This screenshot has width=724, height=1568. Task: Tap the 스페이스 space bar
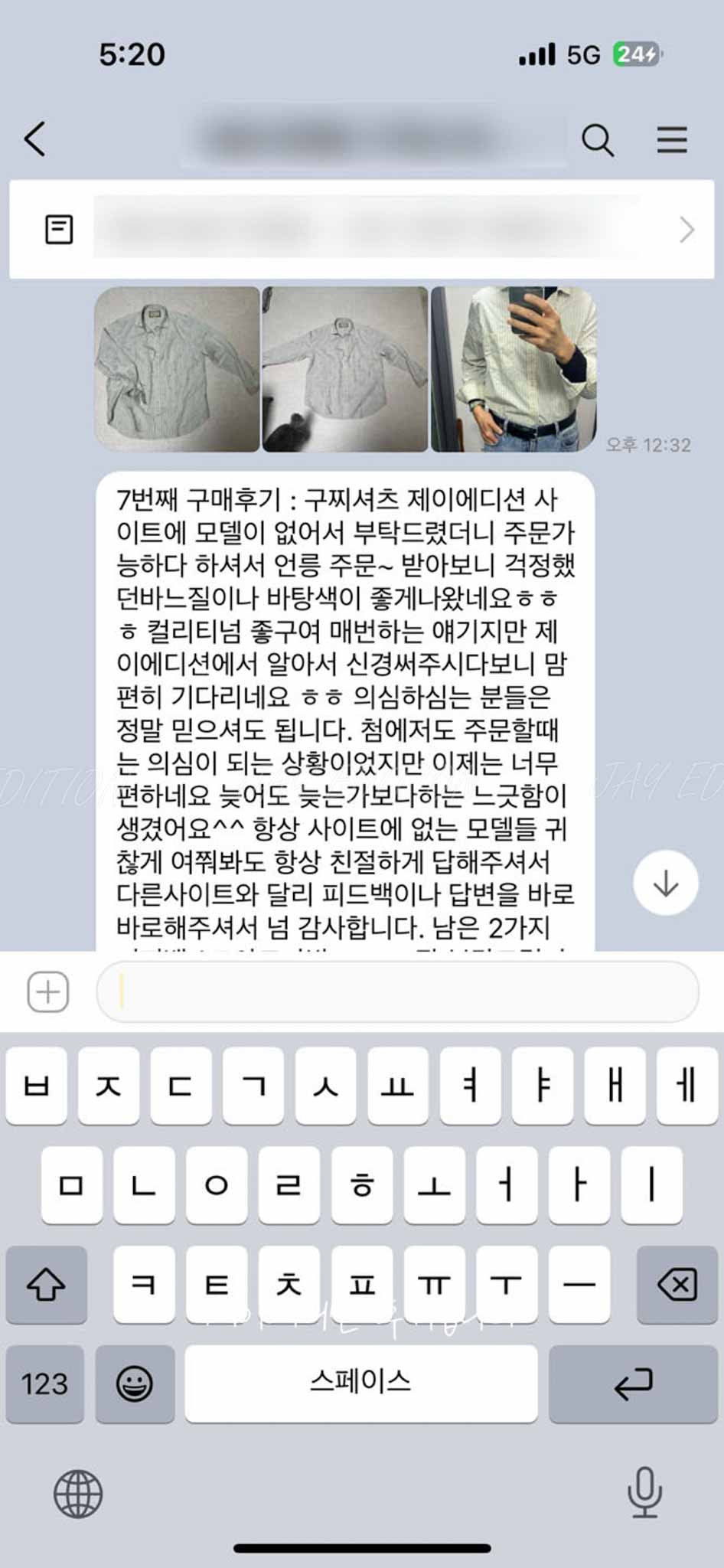(x=360, y=1383)
